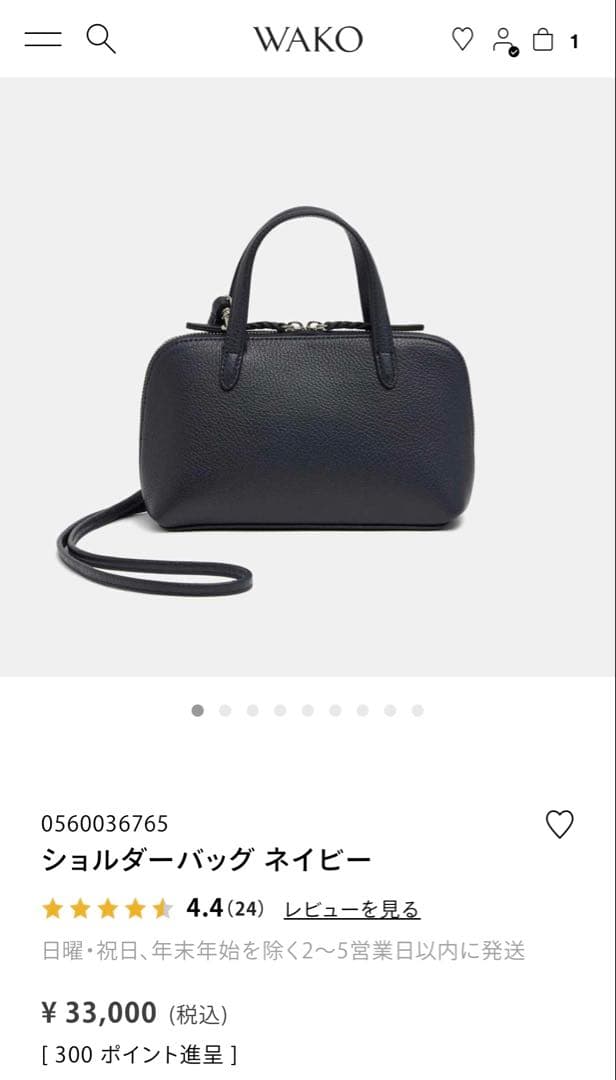The height and width of the screenshot is (1080, 616).
Task: Open the hamburger menu
Action: tap(43, 39)
